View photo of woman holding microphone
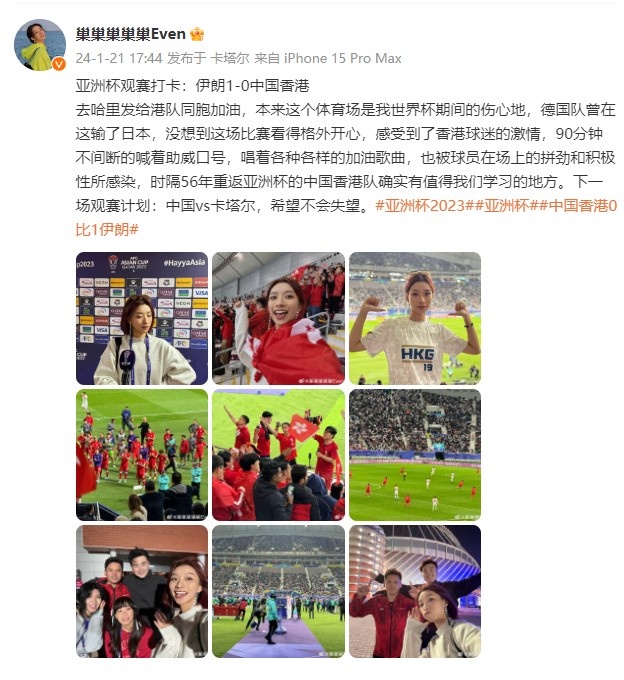Screen dimensions: 624x680 (142, 318)
